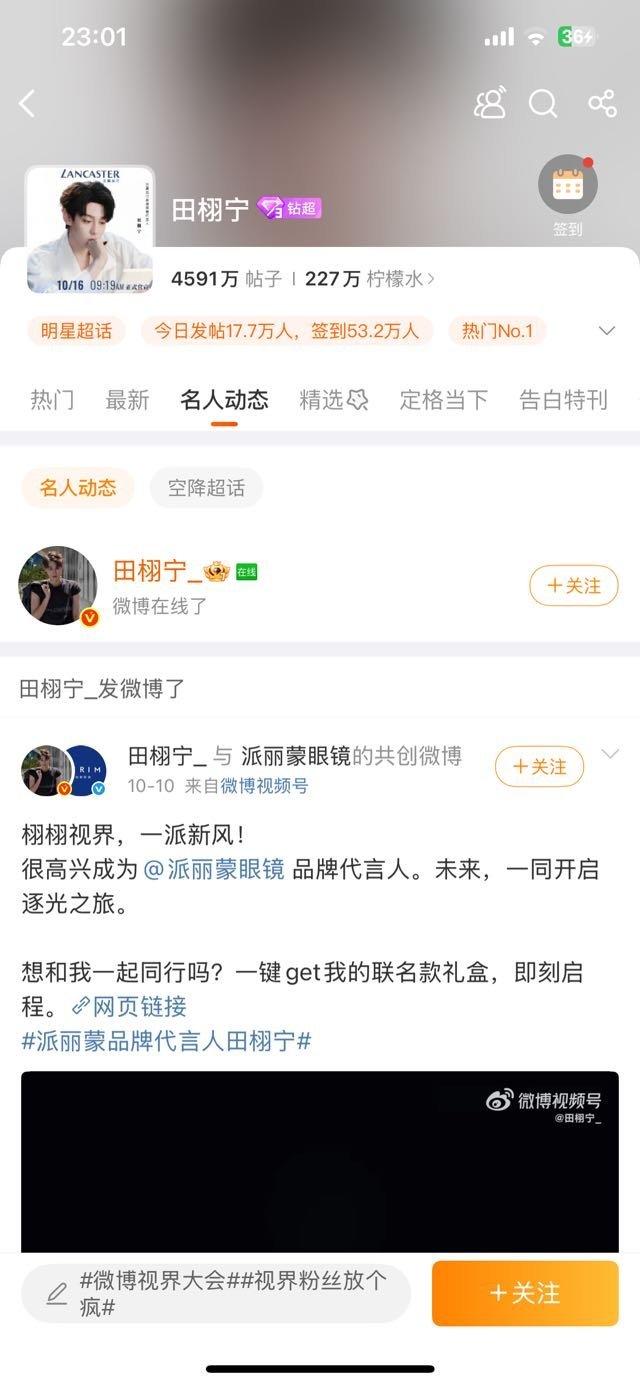Viewport: 640px width, 1385px height.
Task: Follow 田栩宁_ in the online status row
Action: 569,585
